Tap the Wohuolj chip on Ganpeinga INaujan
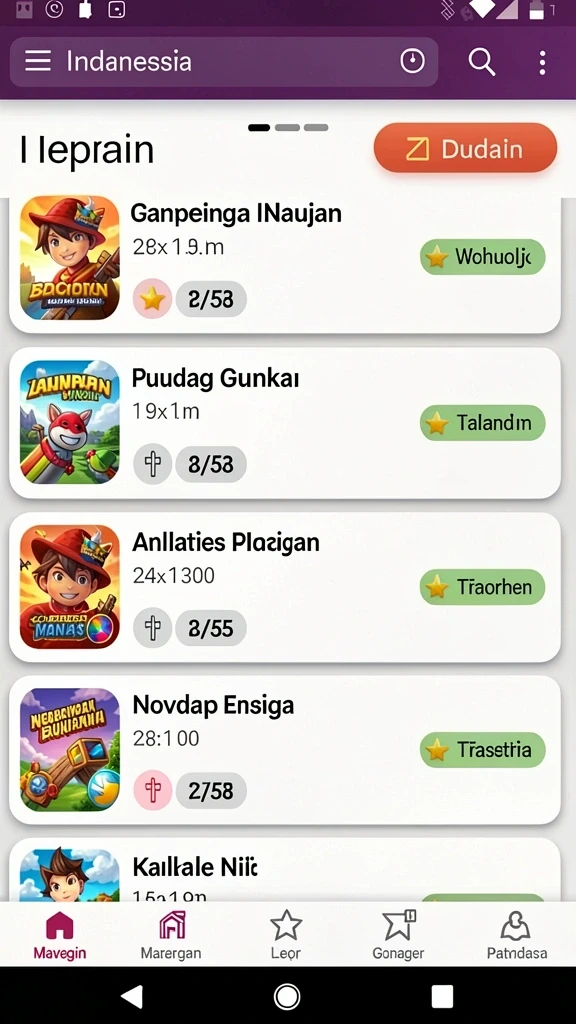 pos(483,257)
